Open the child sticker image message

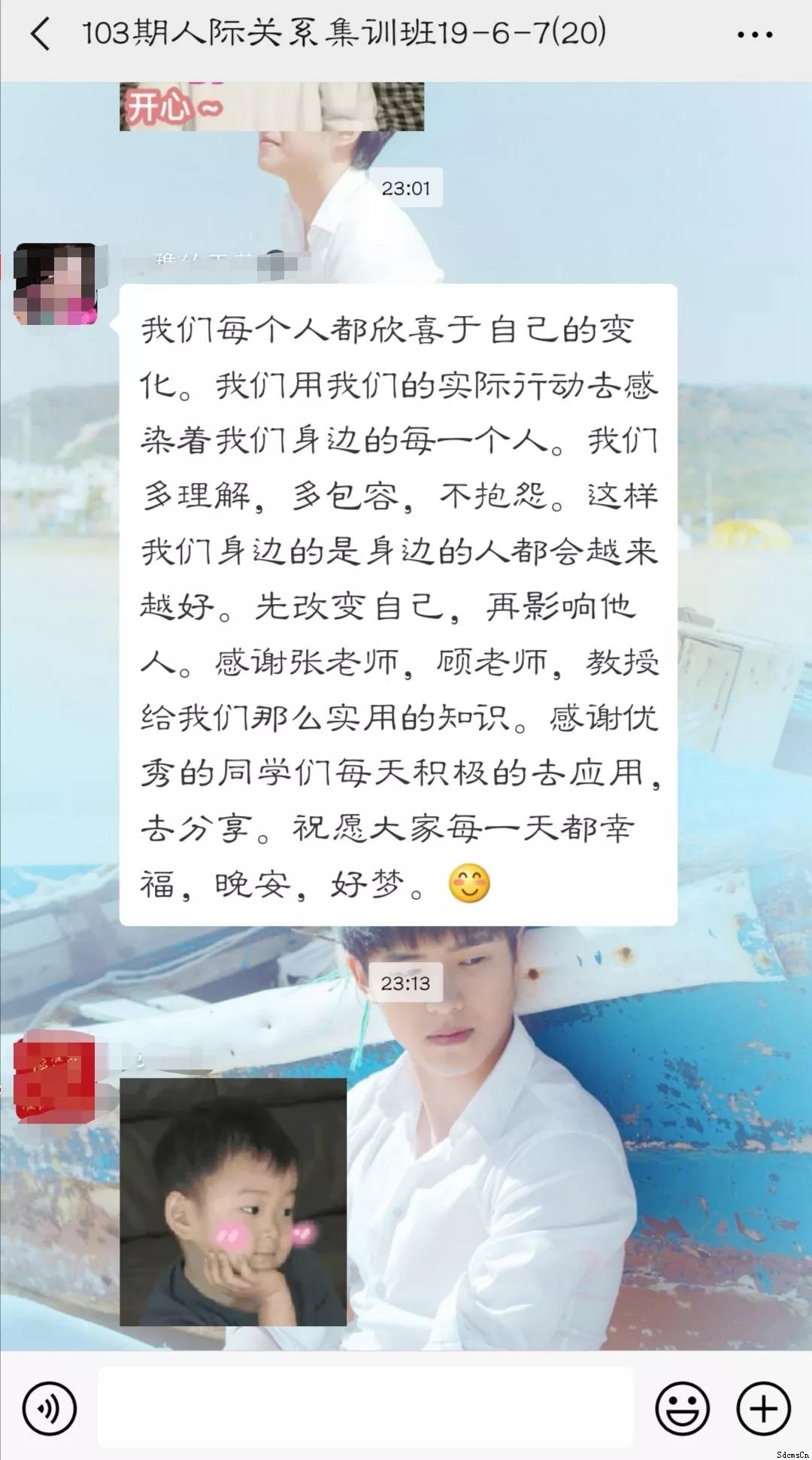(233, 1201)
